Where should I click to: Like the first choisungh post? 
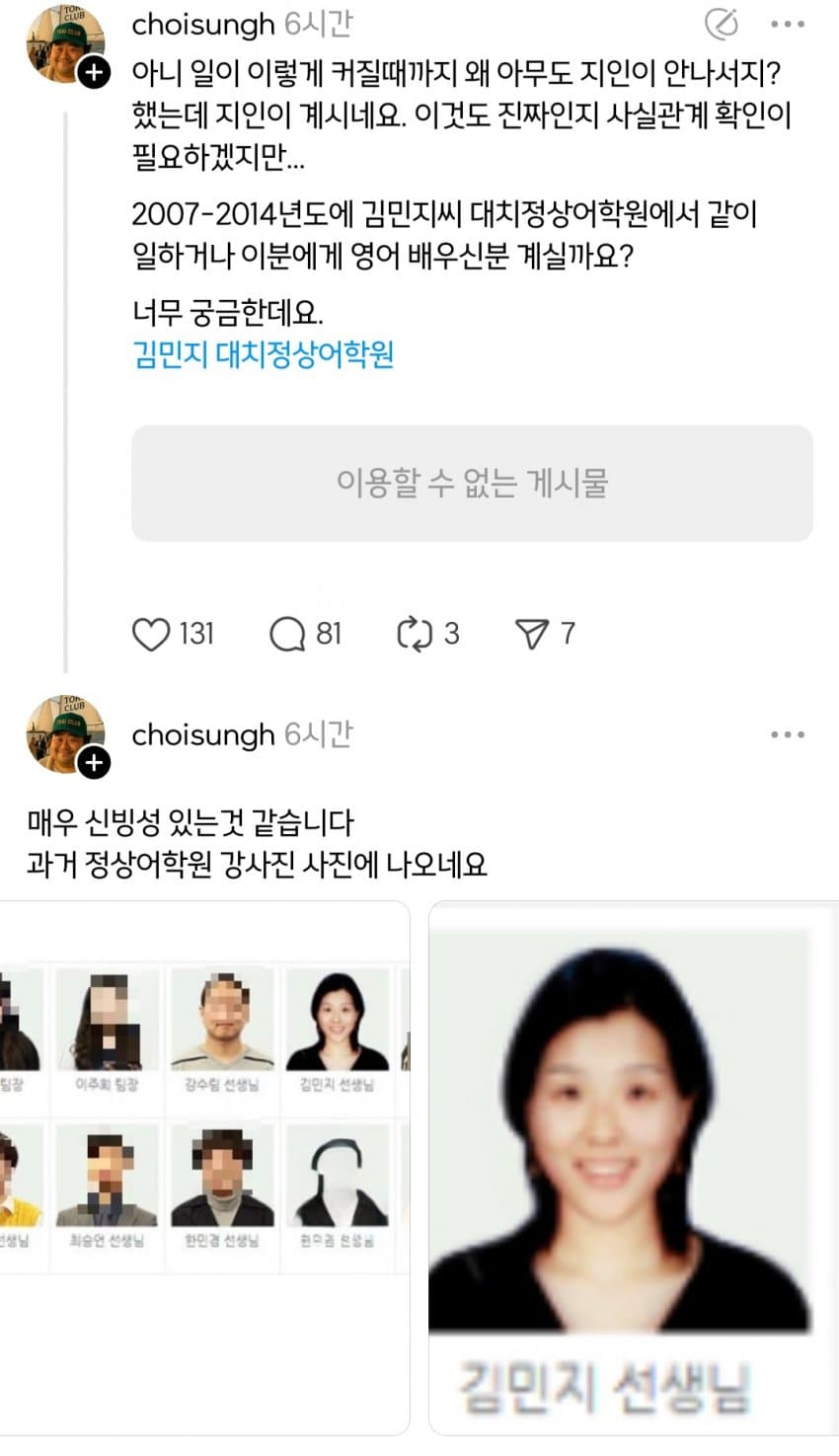pos(151,634)
